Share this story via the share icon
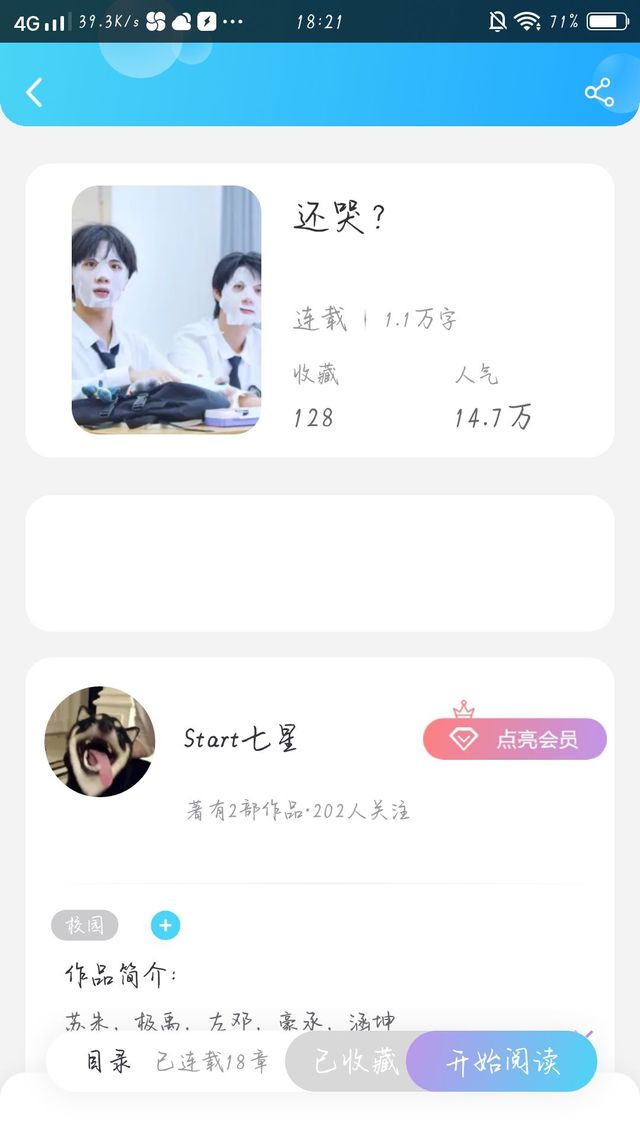The width and height of the screenshot is (640, 1138). (x=598, y=93)
